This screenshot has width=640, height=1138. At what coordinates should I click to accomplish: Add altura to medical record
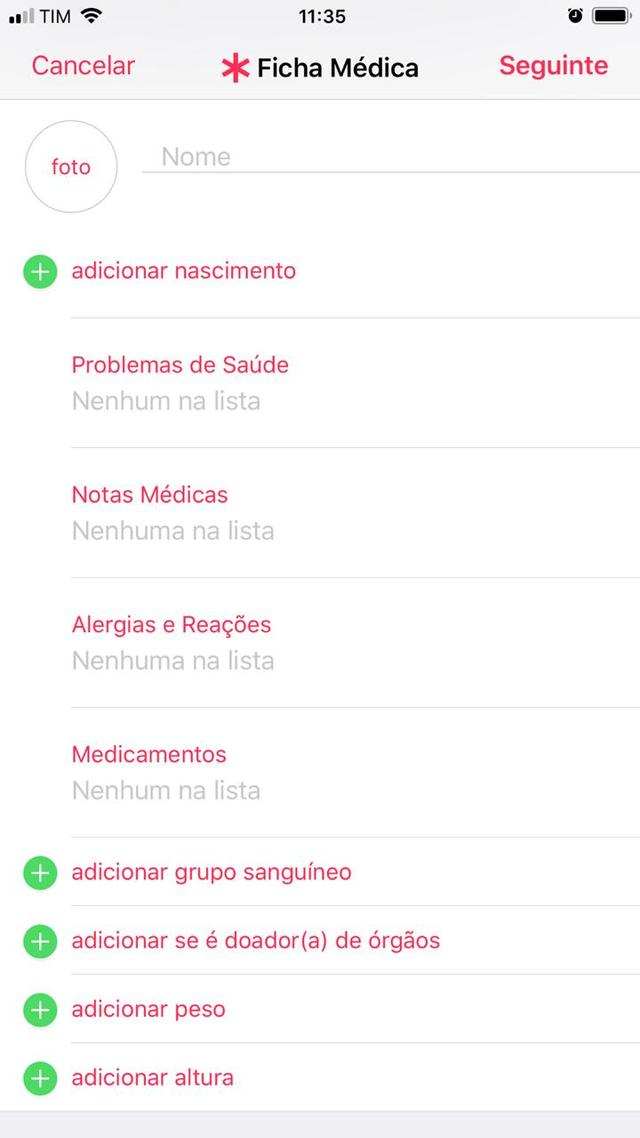pos(152,1079)
